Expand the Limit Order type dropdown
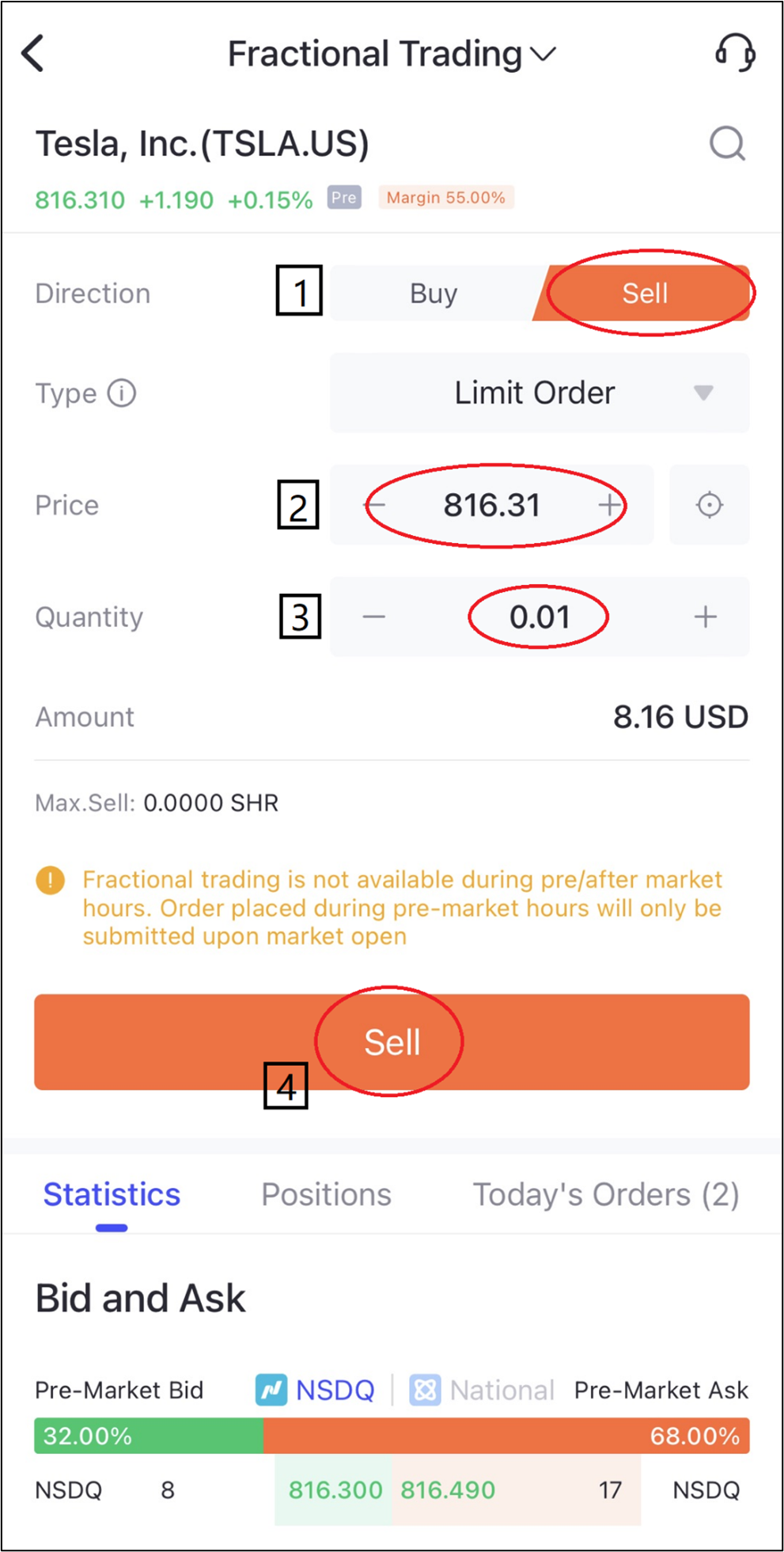The width and height of the screenshot is (784, 1552). pyautogui.click(x=540, y=393)
